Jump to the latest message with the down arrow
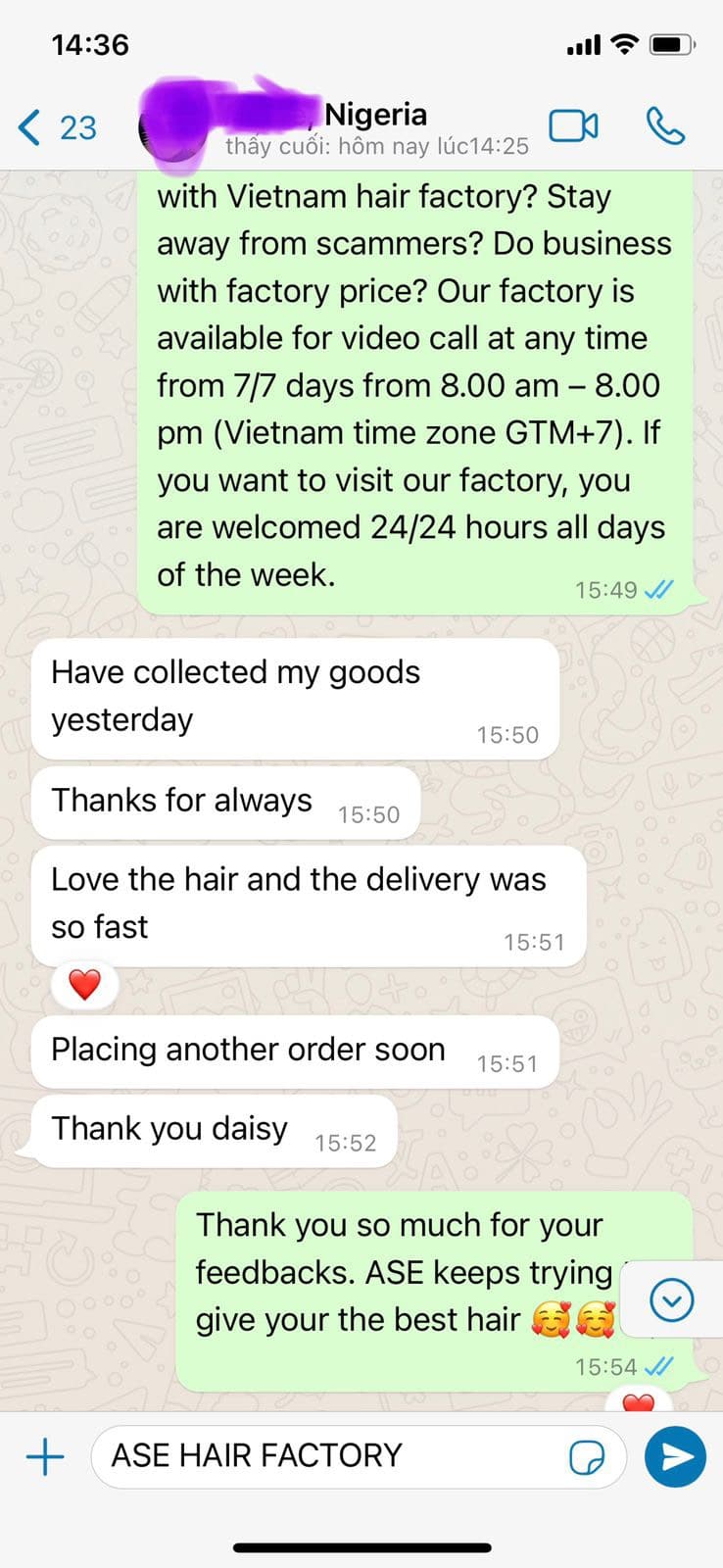The image size is (723, 1568). click(672, 1300)
